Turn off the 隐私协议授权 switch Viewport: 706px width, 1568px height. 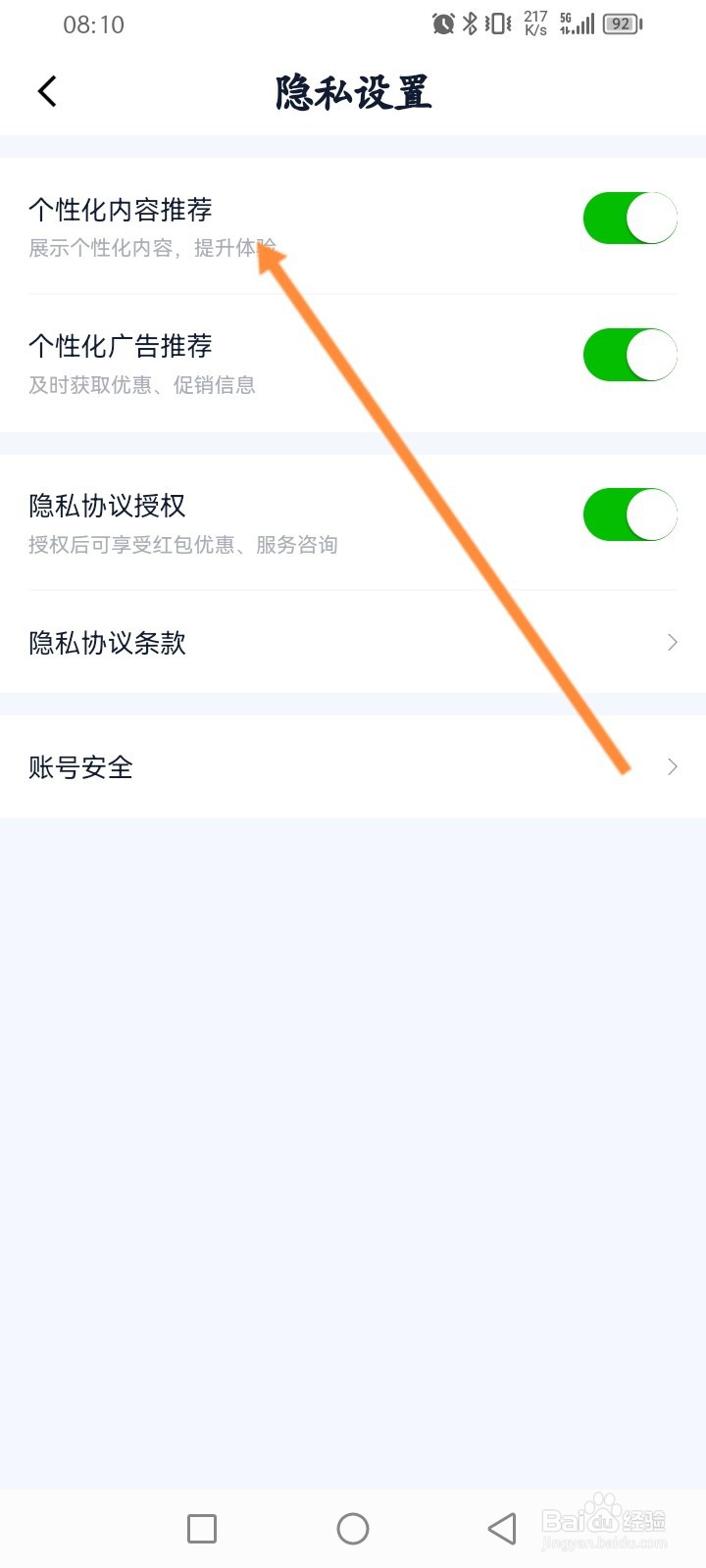630,514
